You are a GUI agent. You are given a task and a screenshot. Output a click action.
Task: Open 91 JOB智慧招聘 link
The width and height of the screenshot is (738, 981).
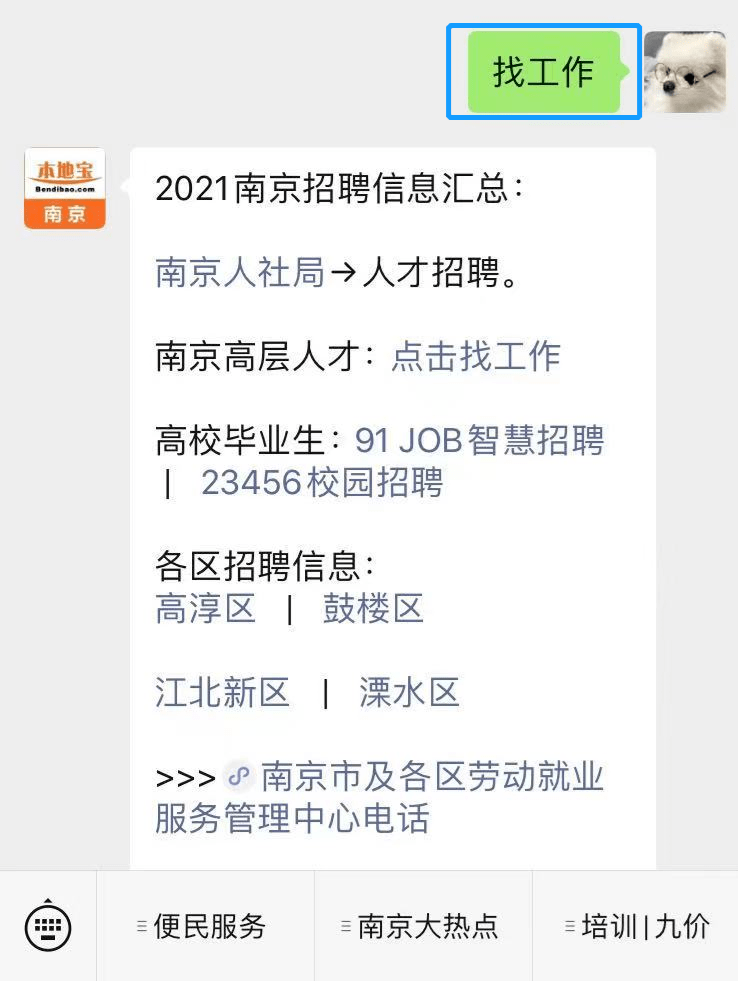(480, 440)
